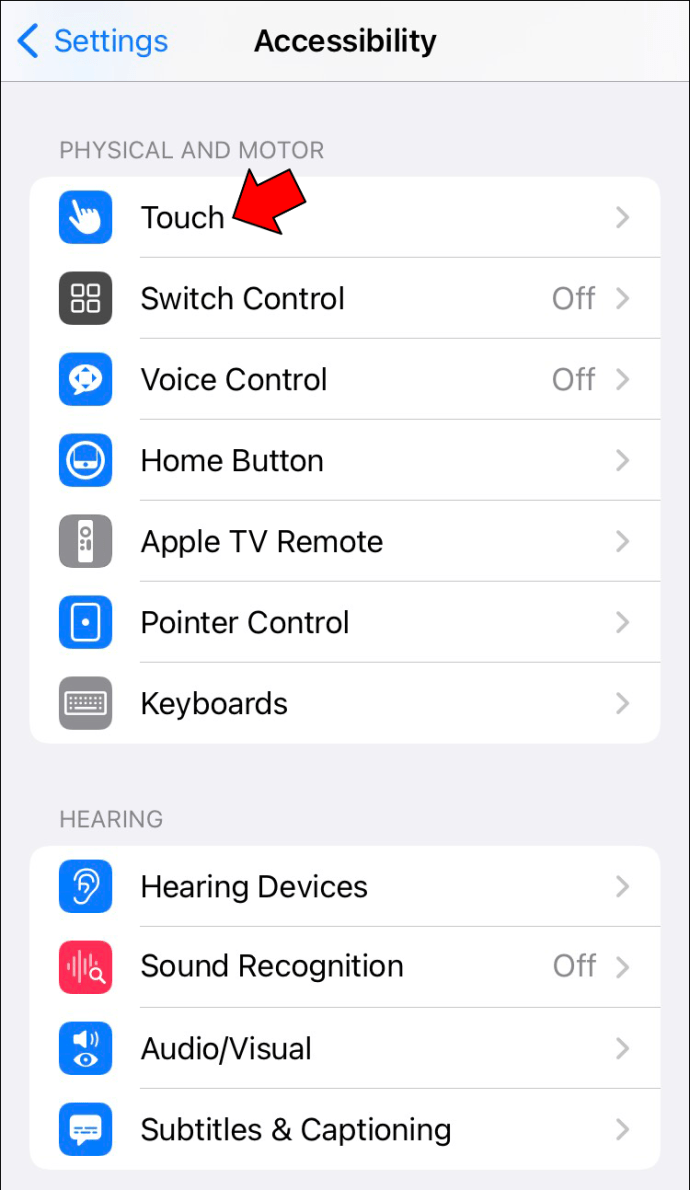
Task: Open Keyboards accessibility settings
Action: point(345,704)
